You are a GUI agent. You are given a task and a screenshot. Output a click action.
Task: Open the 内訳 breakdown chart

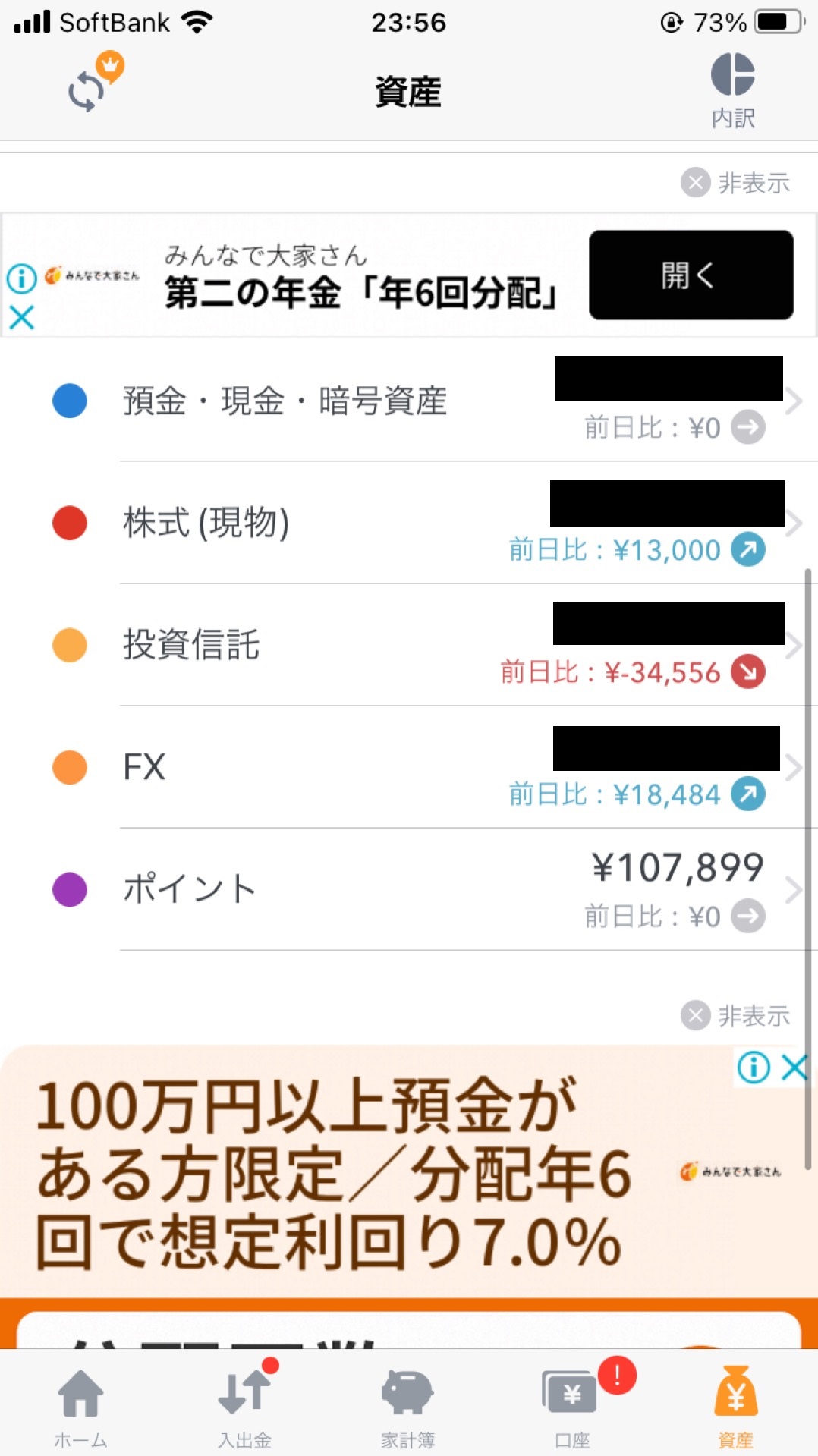pos(732,90)
